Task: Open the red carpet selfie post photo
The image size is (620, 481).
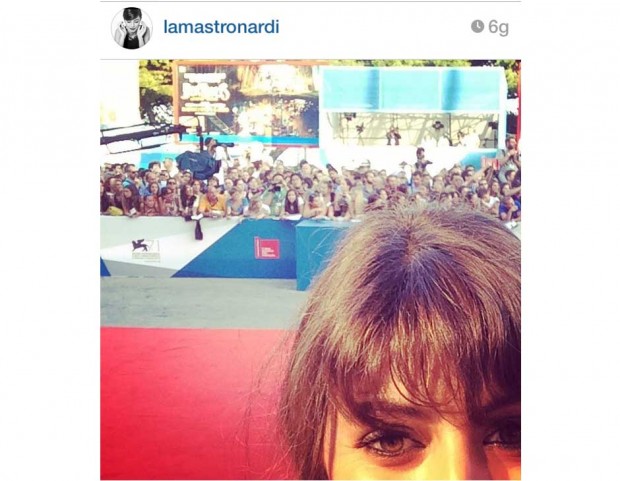Action: [x=310, y=270]
